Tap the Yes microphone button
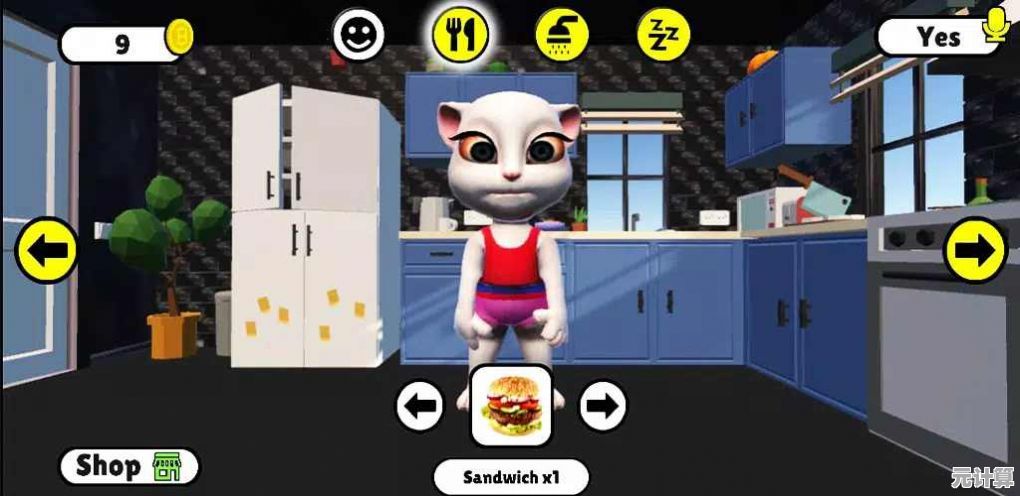This screenshot has width=1020, height=496. (x=942, y=36)
